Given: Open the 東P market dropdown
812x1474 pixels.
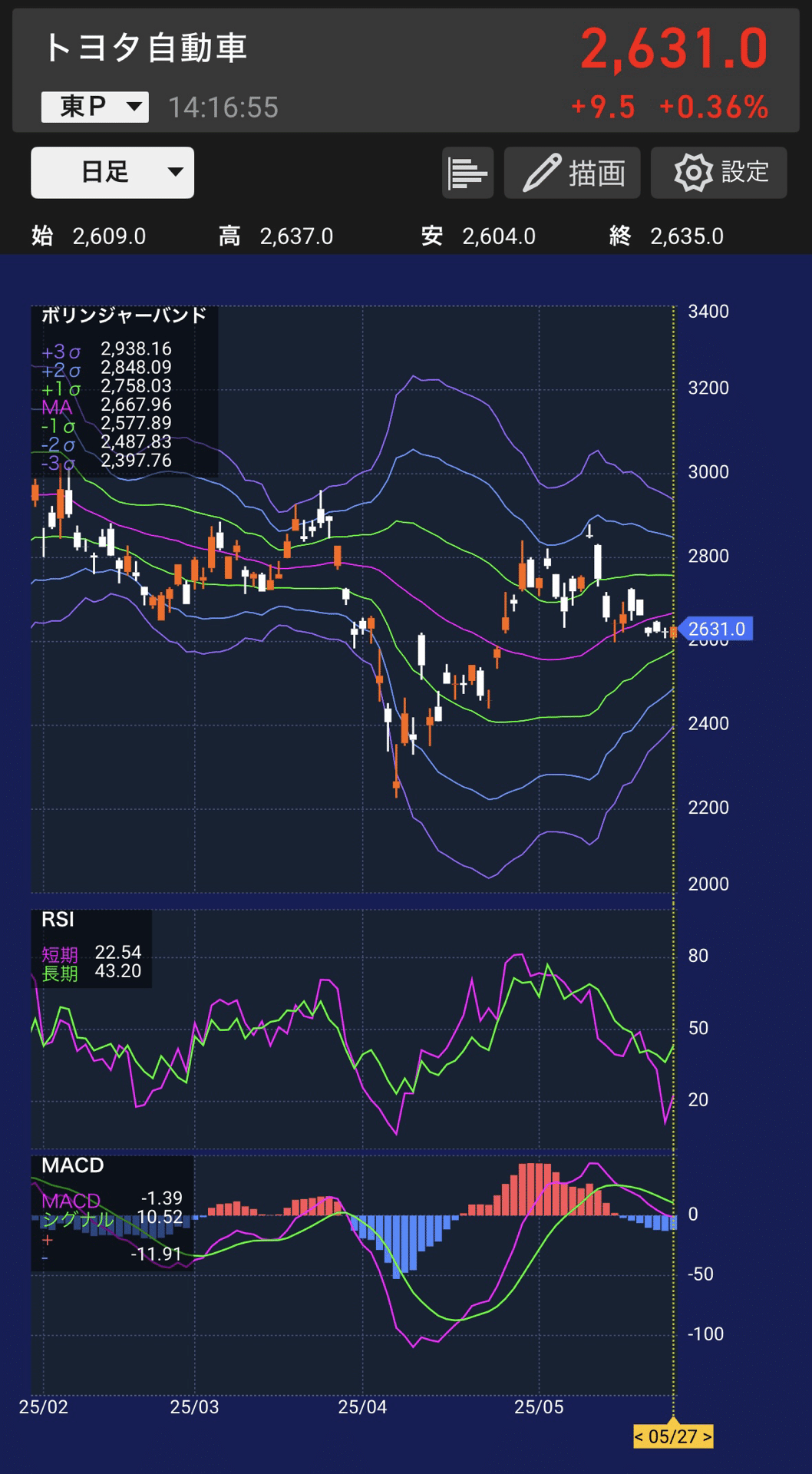Looking at the screenshot, I should click(x=95, y=107).
